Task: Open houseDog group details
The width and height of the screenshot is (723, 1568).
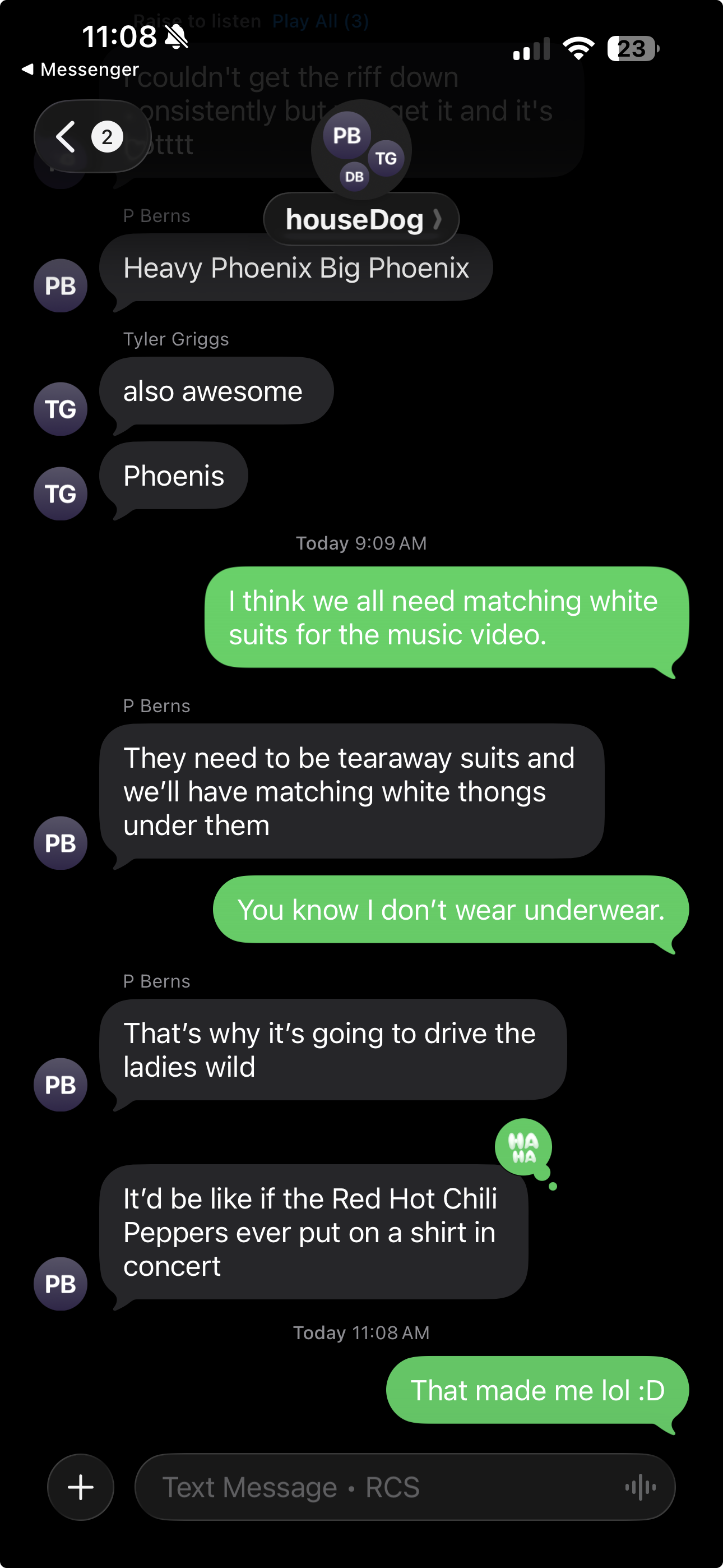Action: click(x=361, y=219)
